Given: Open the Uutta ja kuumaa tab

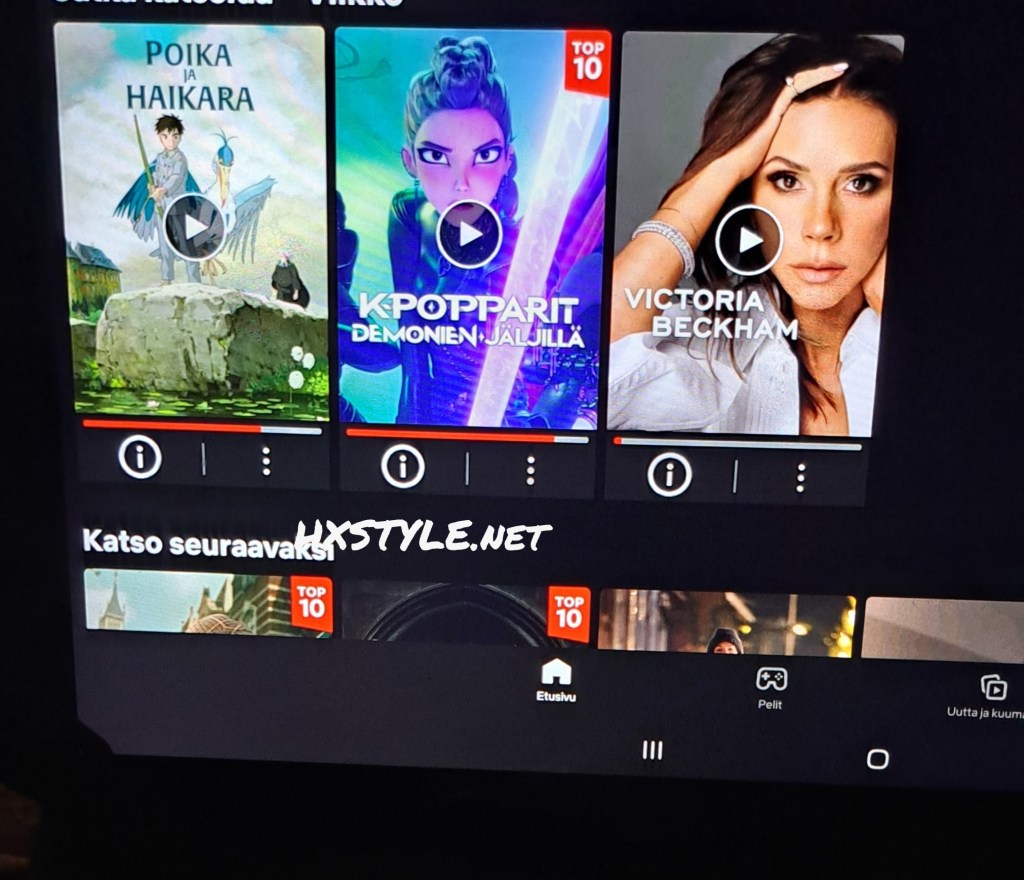Looking at the screenshot, I should [x=992, y=695].
